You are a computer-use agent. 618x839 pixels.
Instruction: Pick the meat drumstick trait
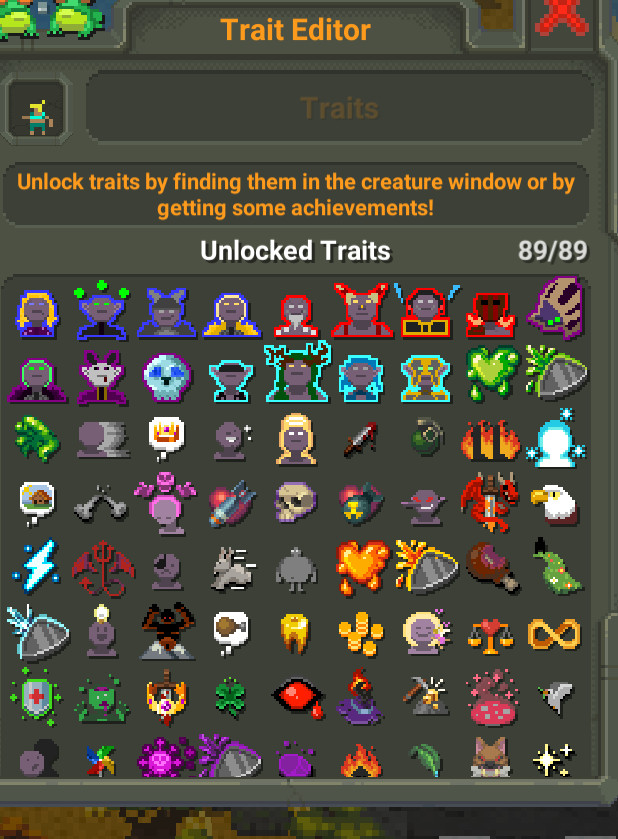click(x=490, y=567)
